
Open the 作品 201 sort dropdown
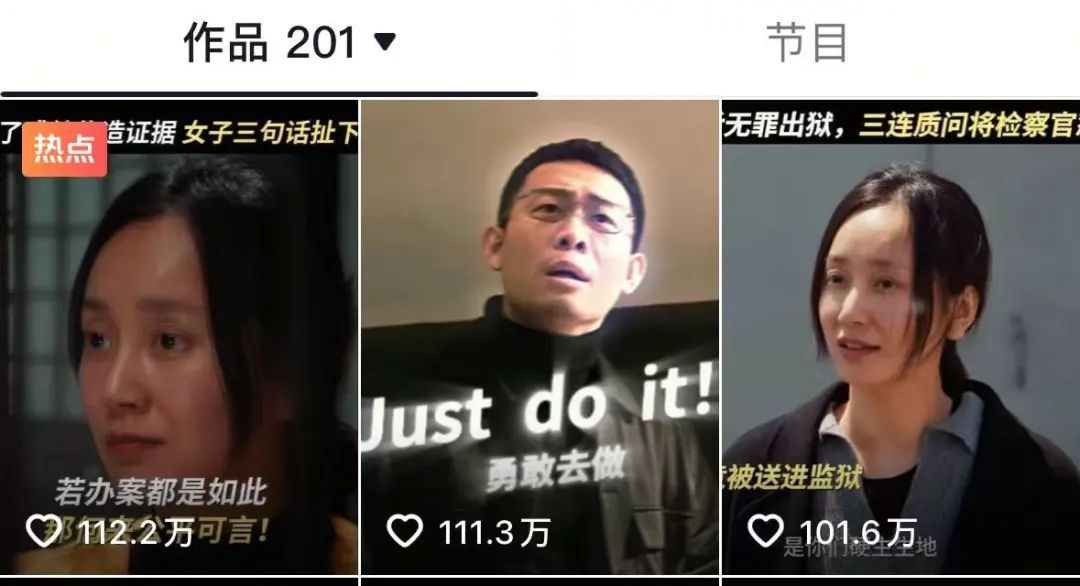384,42
